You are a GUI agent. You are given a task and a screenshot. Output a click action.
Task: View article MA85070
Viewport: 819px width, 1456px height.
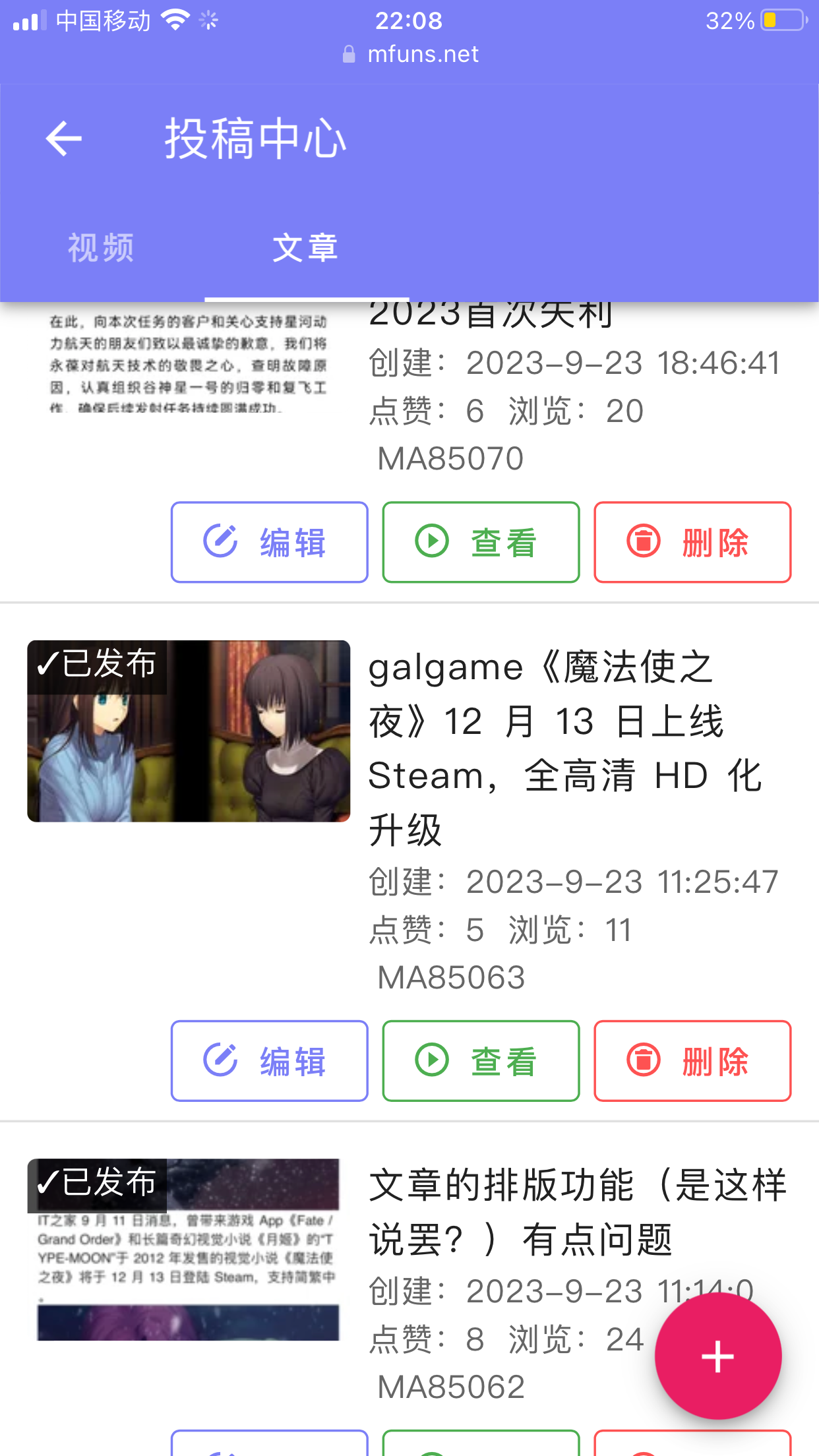click(x=481, y=542)
